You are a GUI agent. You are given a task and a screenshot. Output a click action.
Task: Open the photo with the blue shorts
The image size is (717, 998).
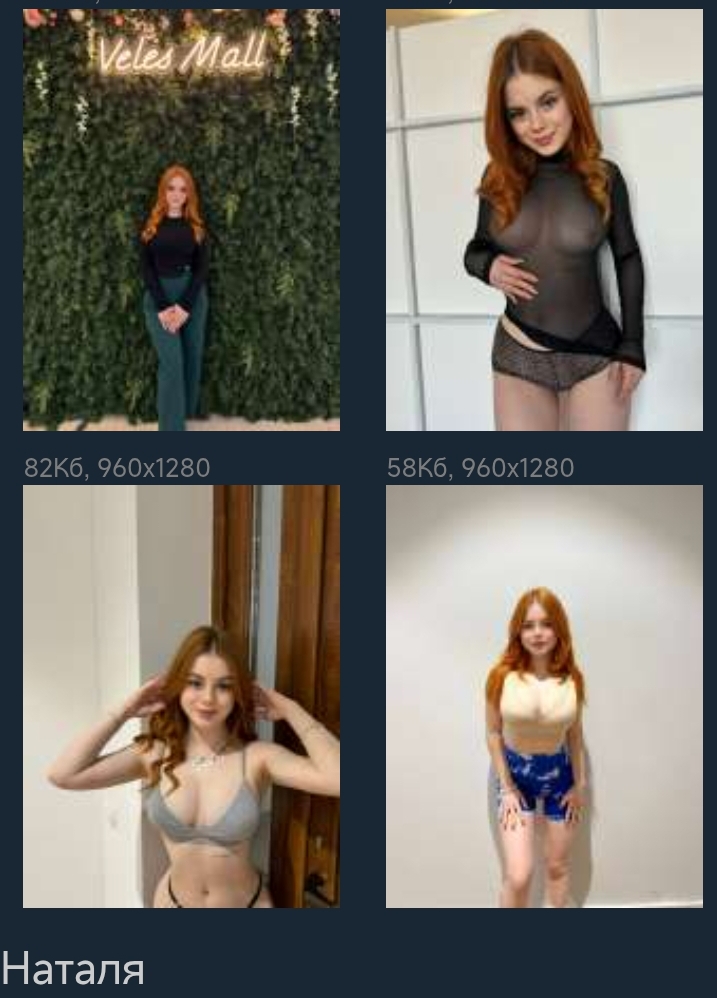coord(544,696)
